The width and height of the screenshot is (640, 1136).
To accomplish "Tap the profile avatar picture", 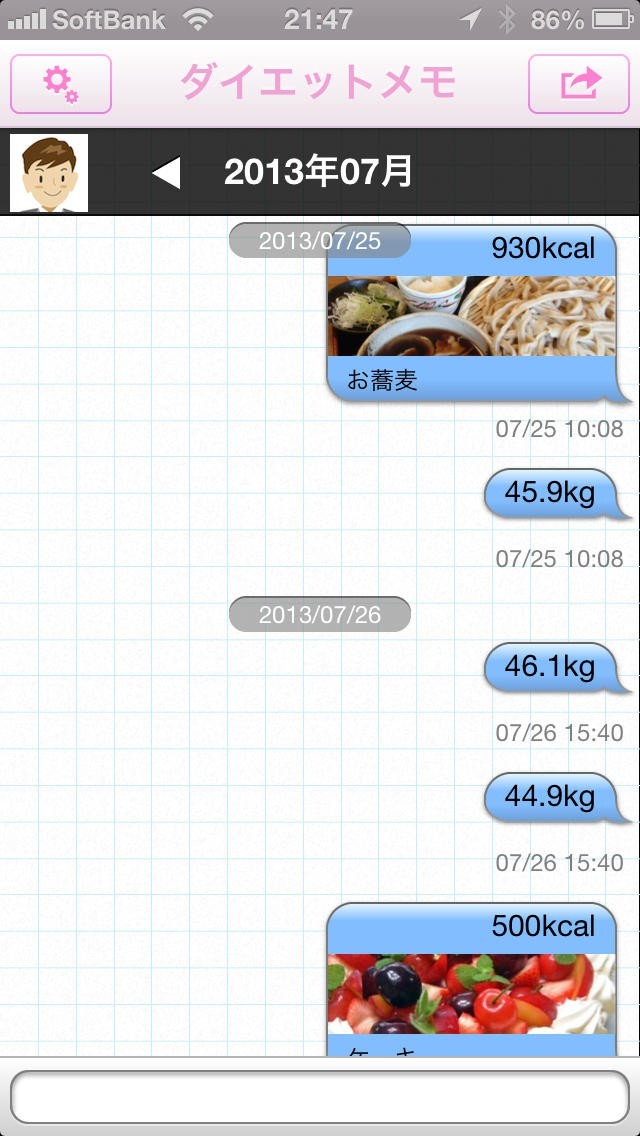I will (x=49, y=172).
